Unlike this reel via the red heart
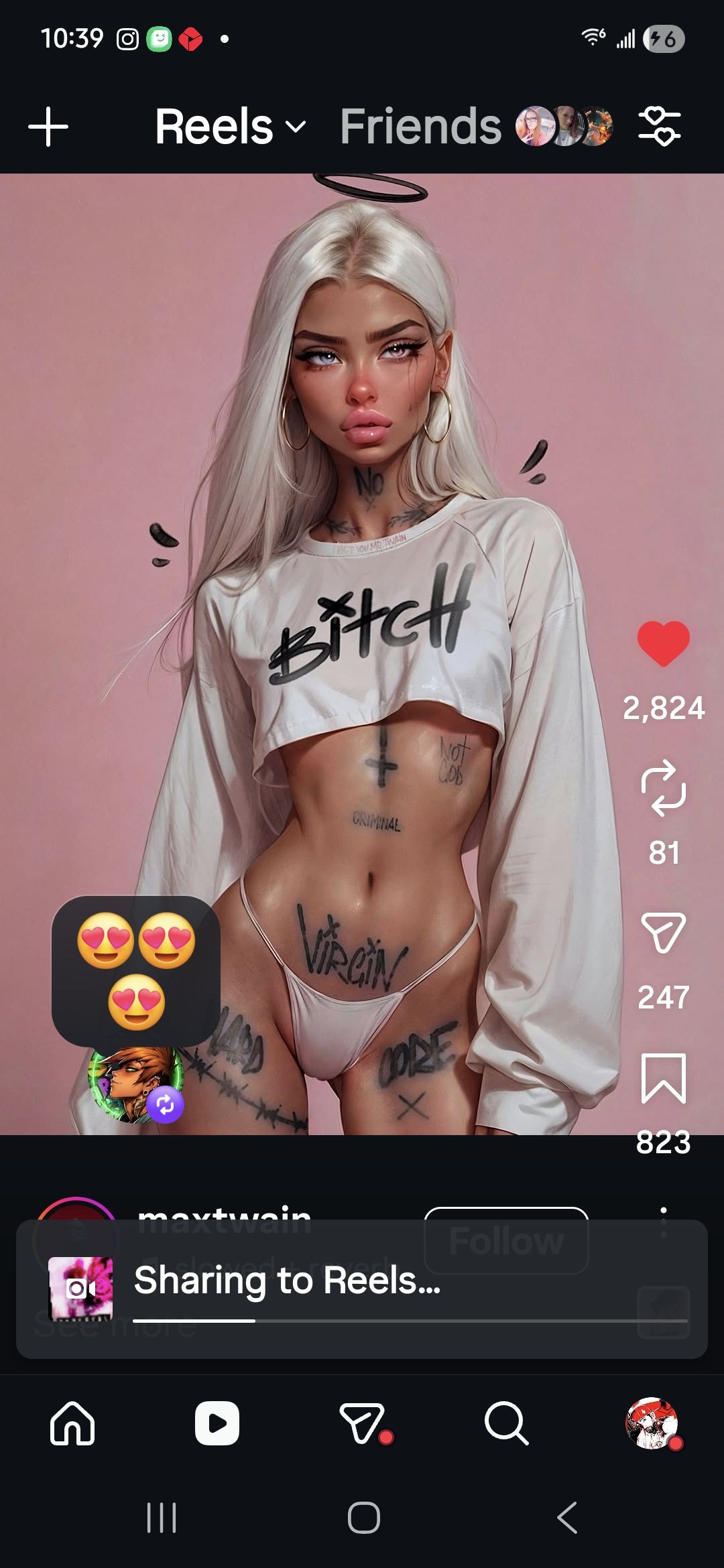 click(663, 644)
